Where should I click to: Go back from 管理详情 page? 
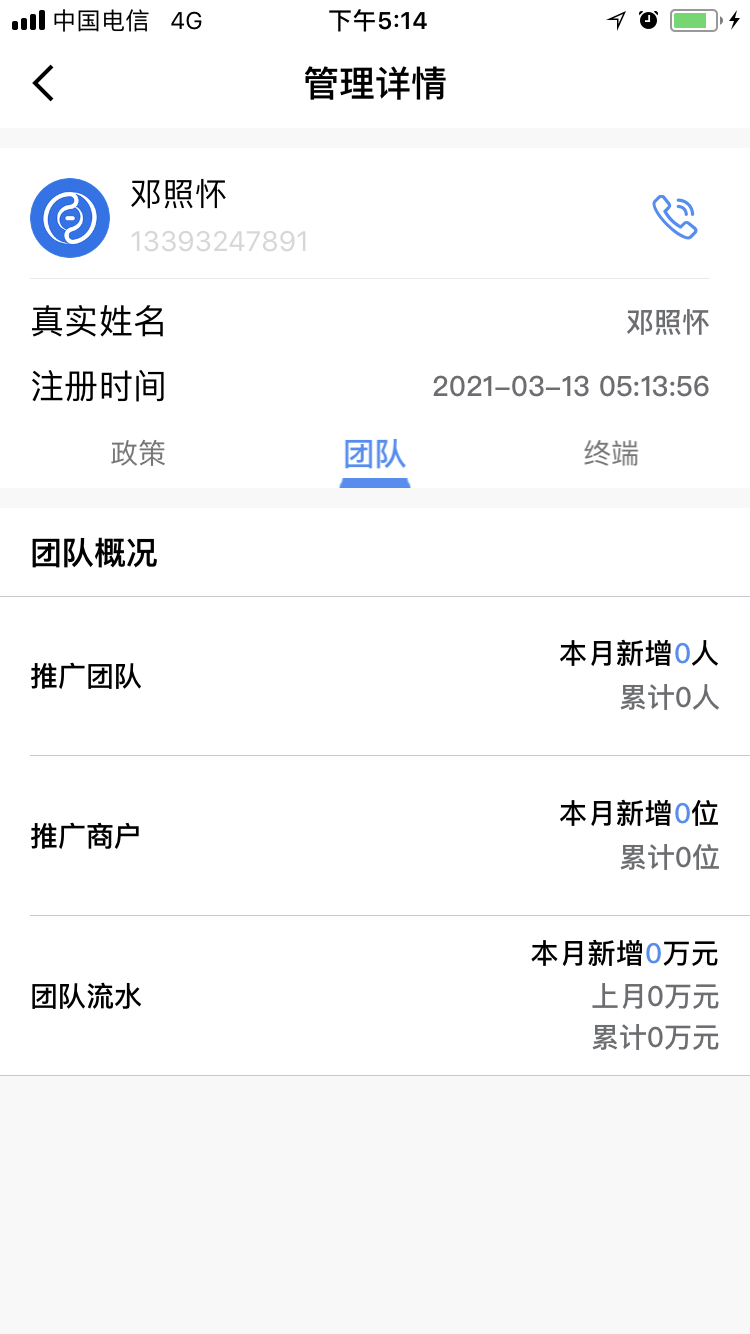click(43, 83)
